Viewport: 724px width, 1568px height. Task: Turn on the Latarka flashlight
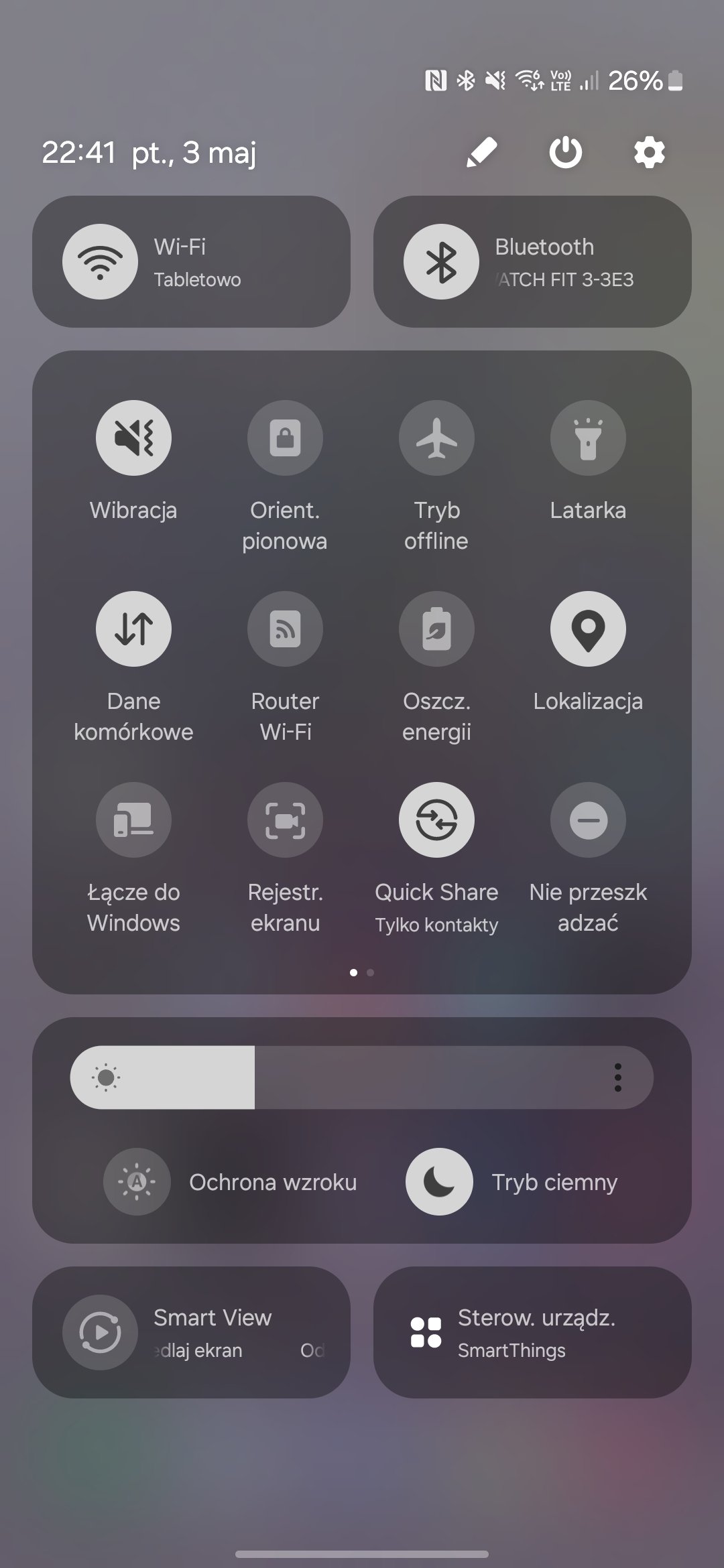(588, 438)
